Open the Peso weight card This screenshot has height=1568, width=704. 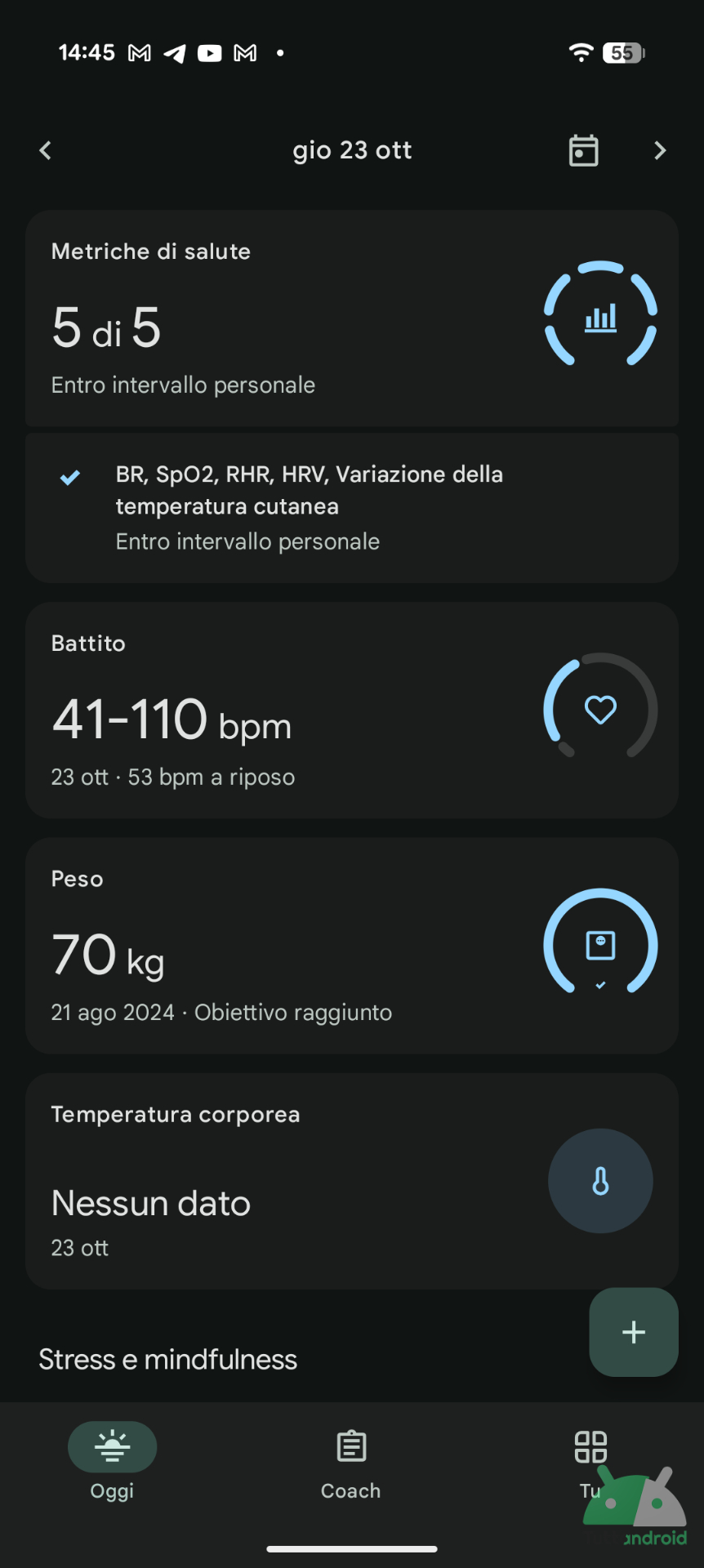click(351, 945)
